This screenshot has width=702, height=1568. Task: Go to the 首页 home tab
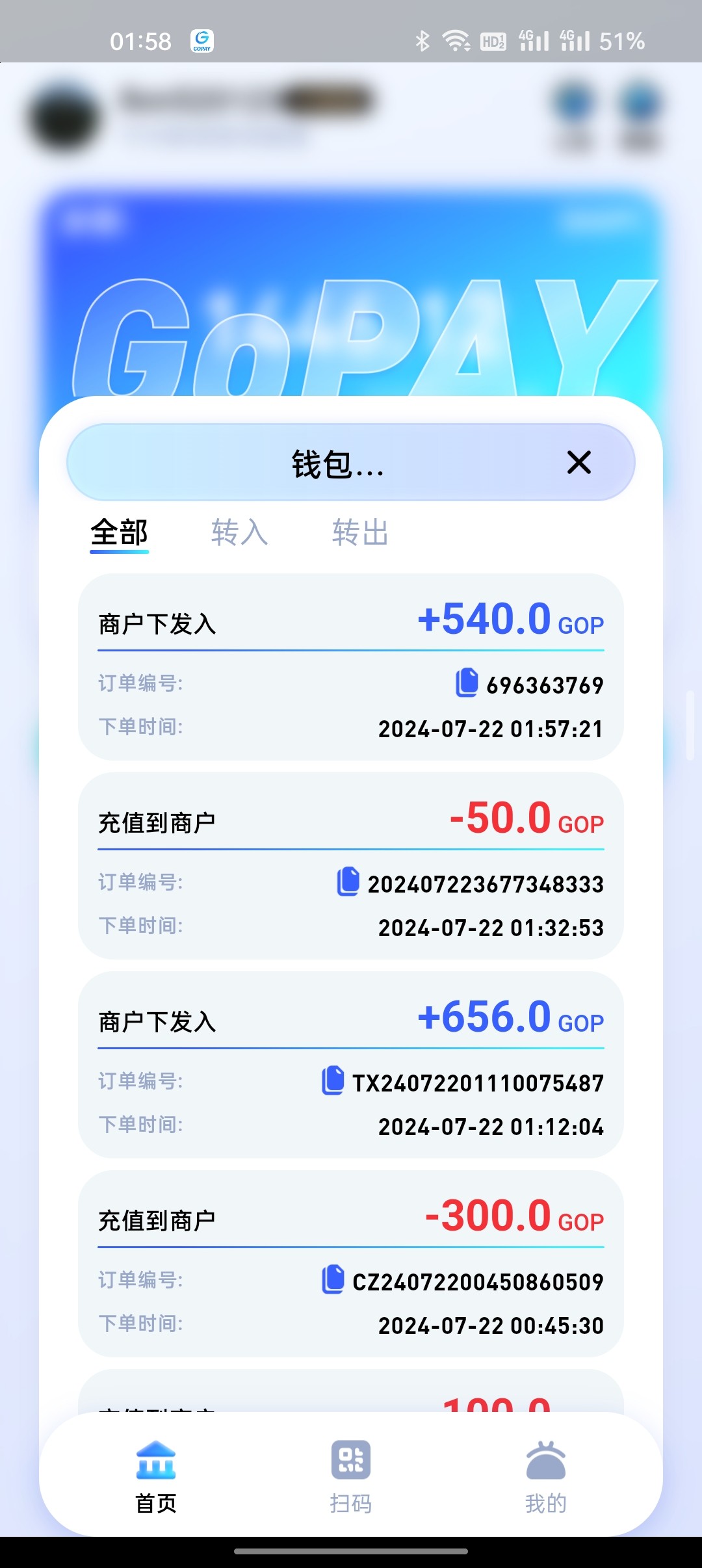coord(156,1476)
